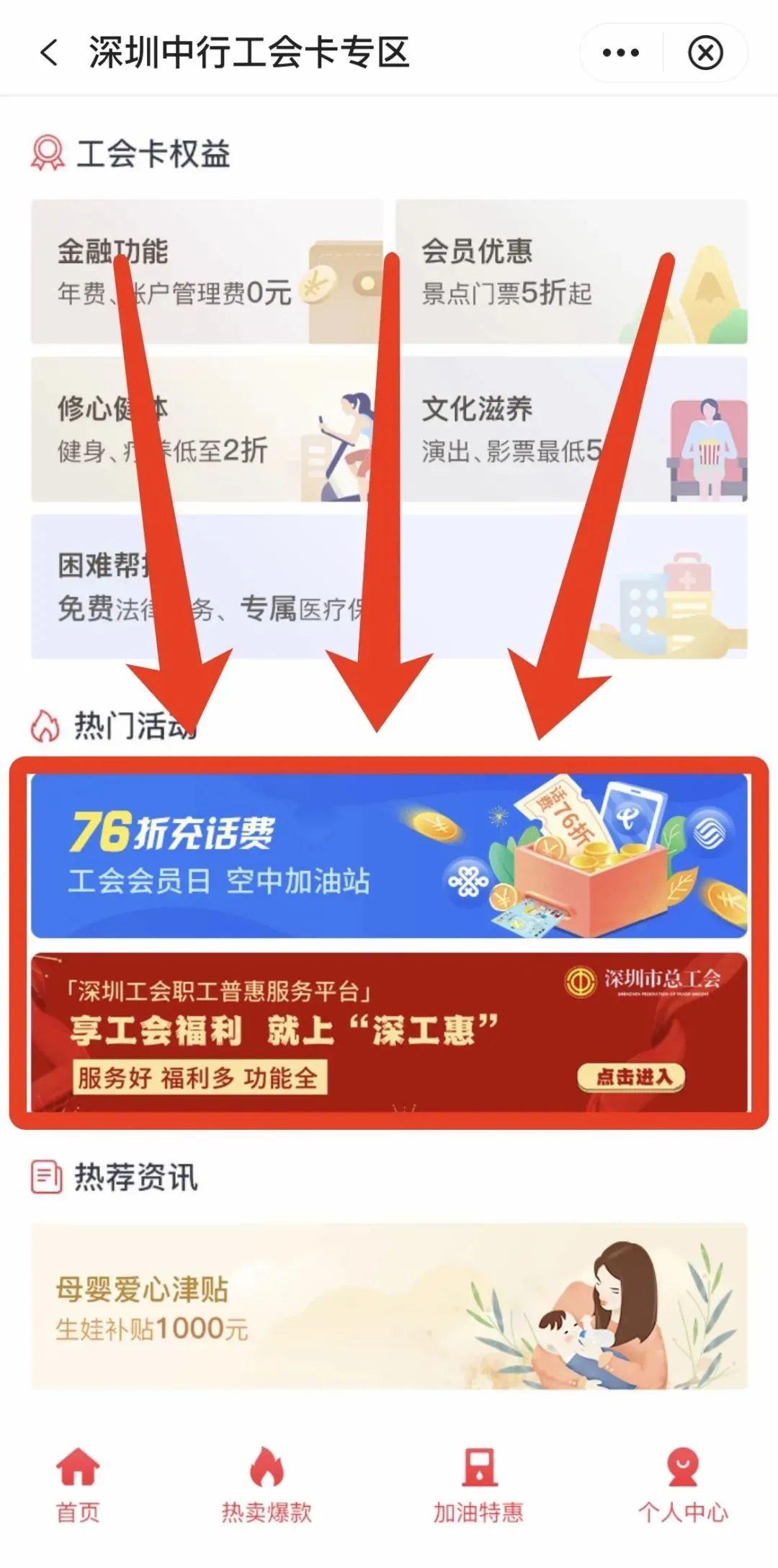
Task: Switch to the 加油特惠 tab
Action: click(478, 1486)
